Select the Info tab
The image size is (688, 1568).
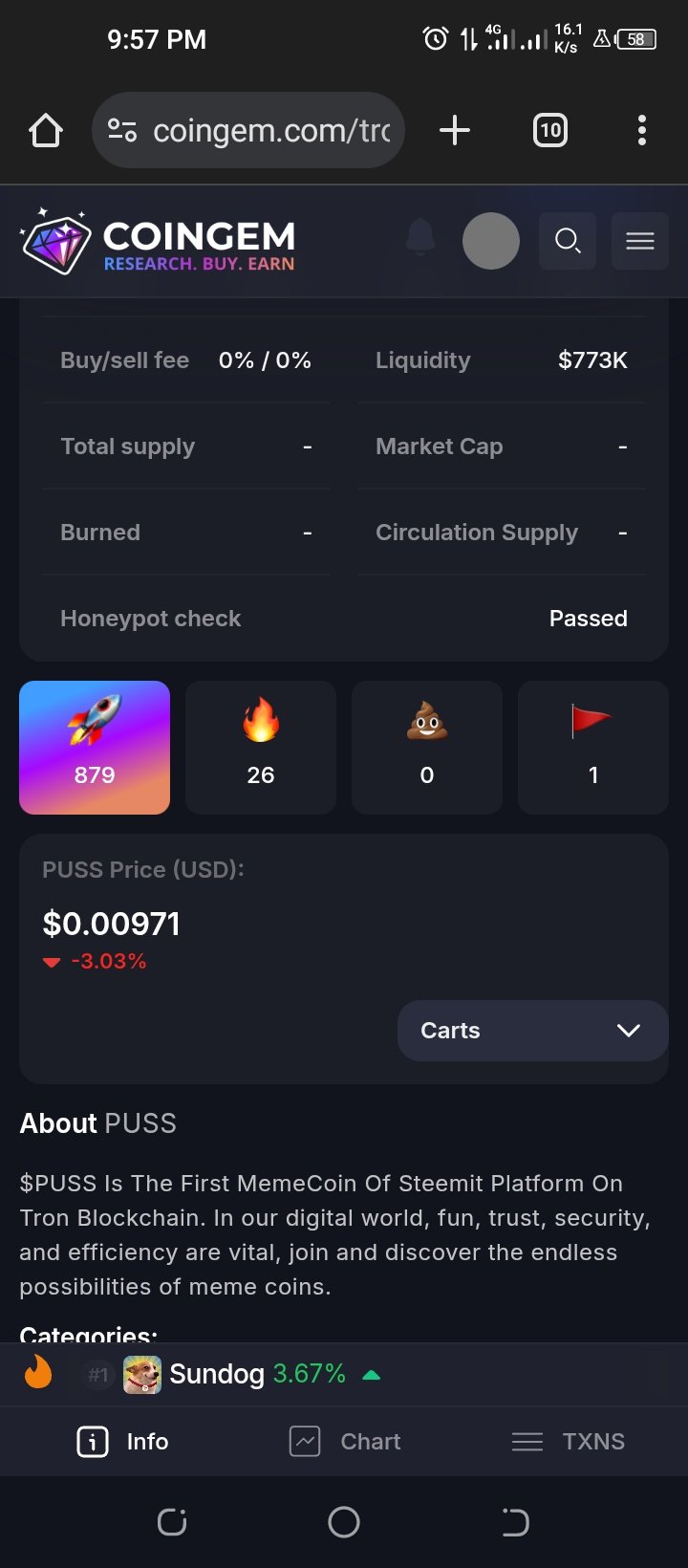click(x=122, y=1442)
